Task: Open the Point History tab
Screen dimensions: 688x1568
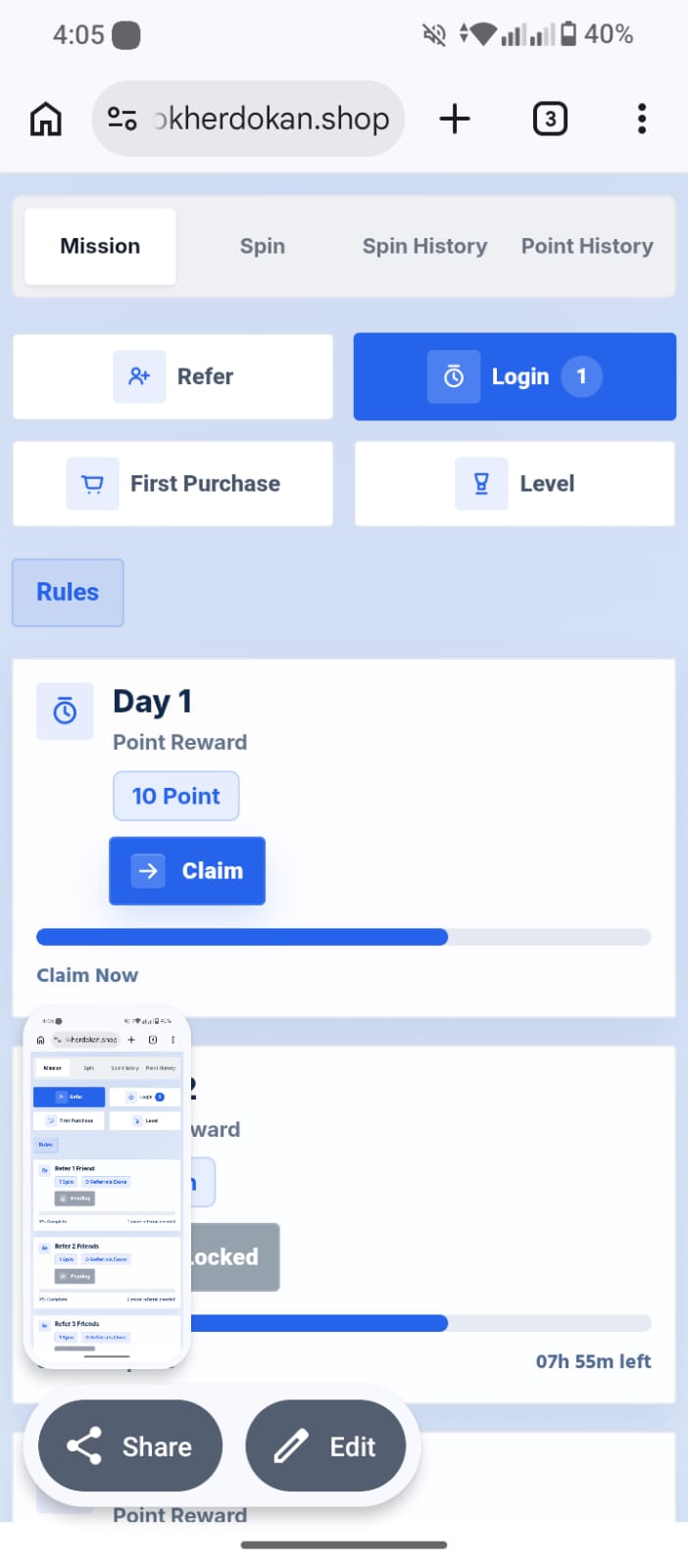Action: coord(587,246)
